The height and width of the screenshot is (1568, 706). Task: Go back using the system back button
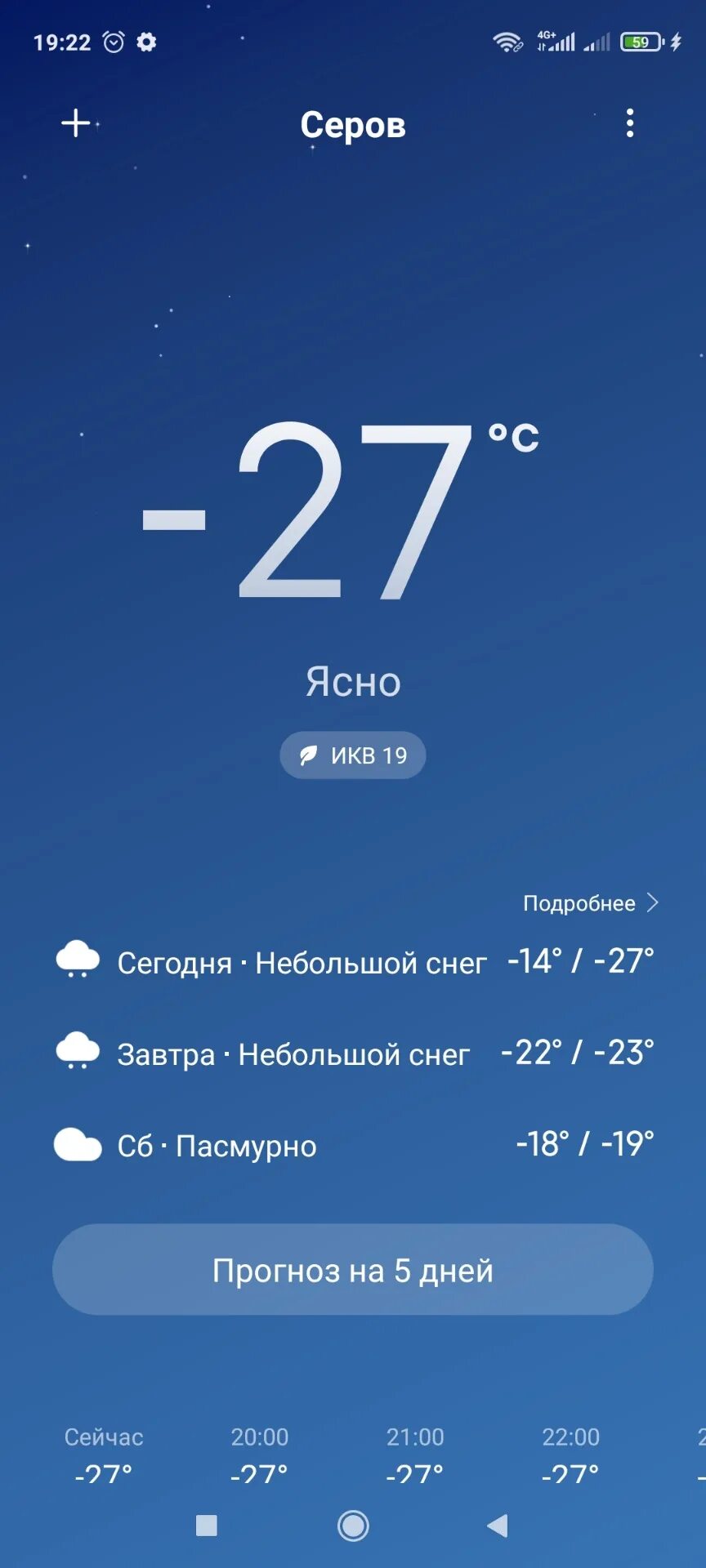coord(498,1526)
